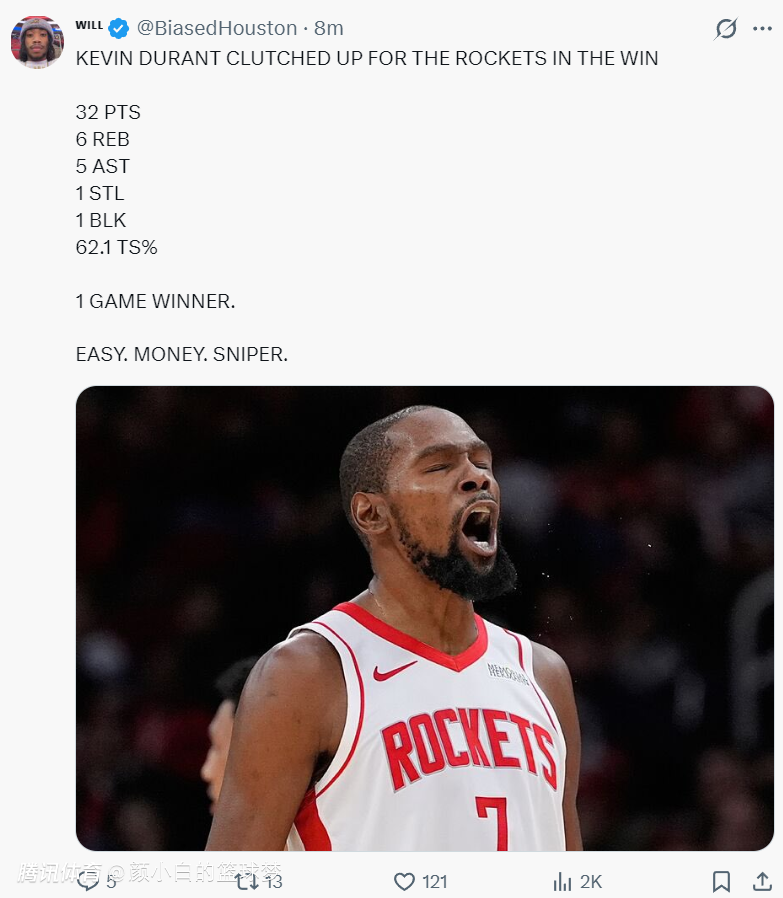
Task: Like the post with 121 likes
Action: click(x=404, y=881)
